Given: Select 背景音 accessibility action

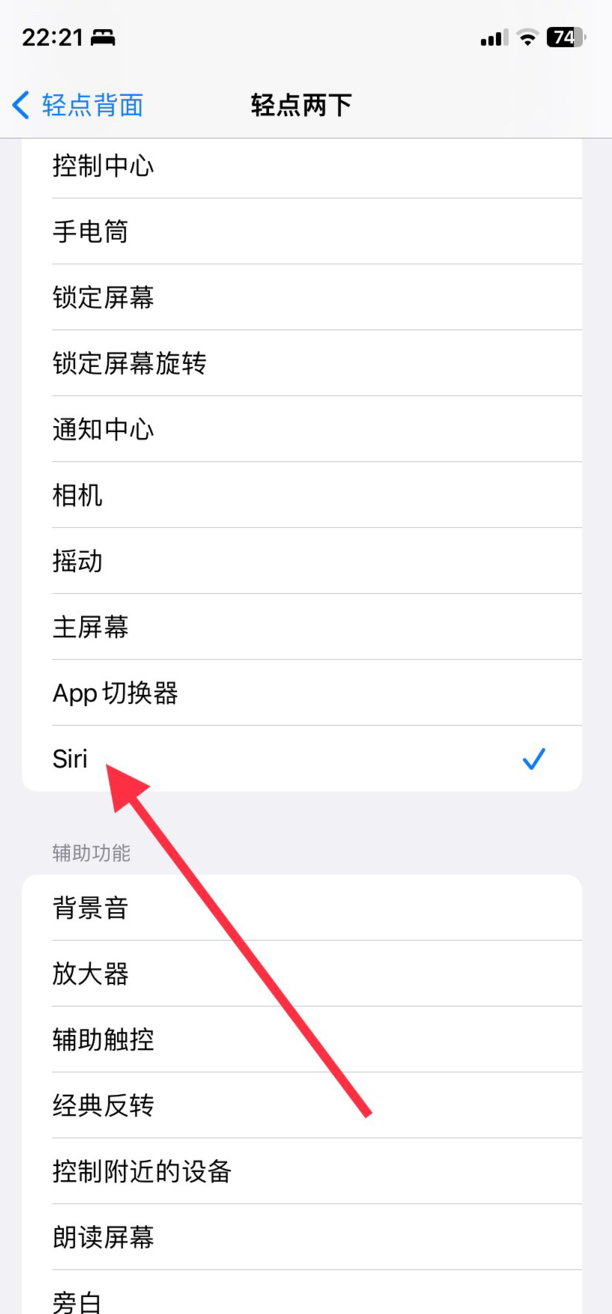Looking at the screenshot, I should click(x=300, y=908).
